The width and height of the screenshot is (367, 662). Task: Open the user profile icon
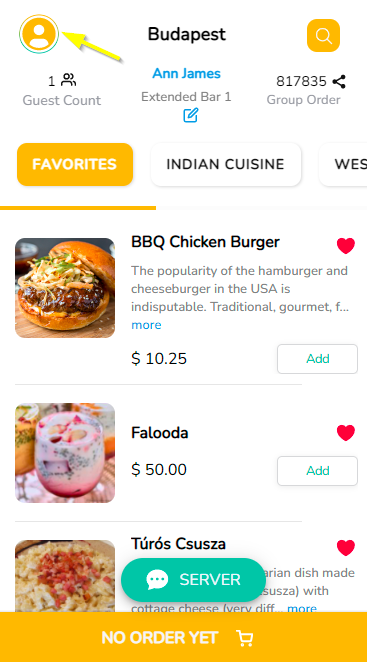click(39, 34)
